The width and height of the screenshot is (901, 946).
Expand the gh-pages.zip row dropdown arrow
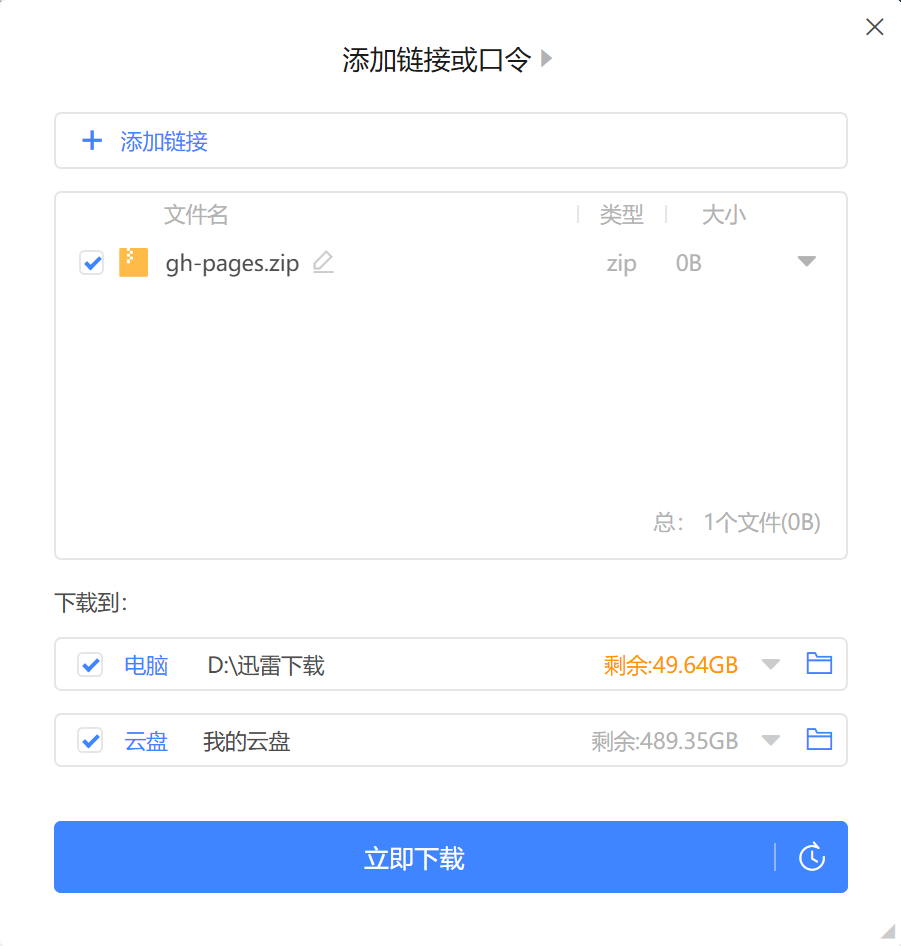point(806,262)
